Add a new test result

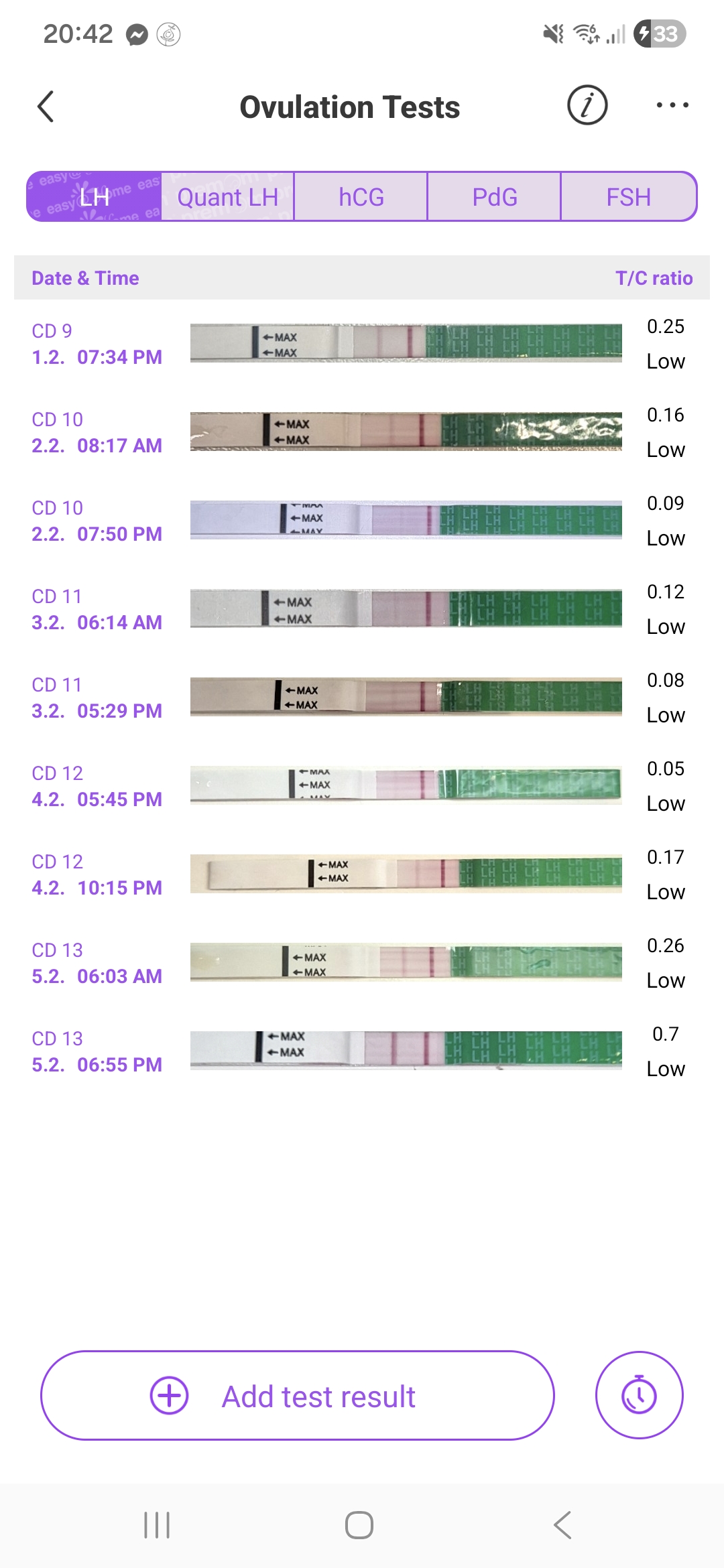click(x=298, y=1395)
